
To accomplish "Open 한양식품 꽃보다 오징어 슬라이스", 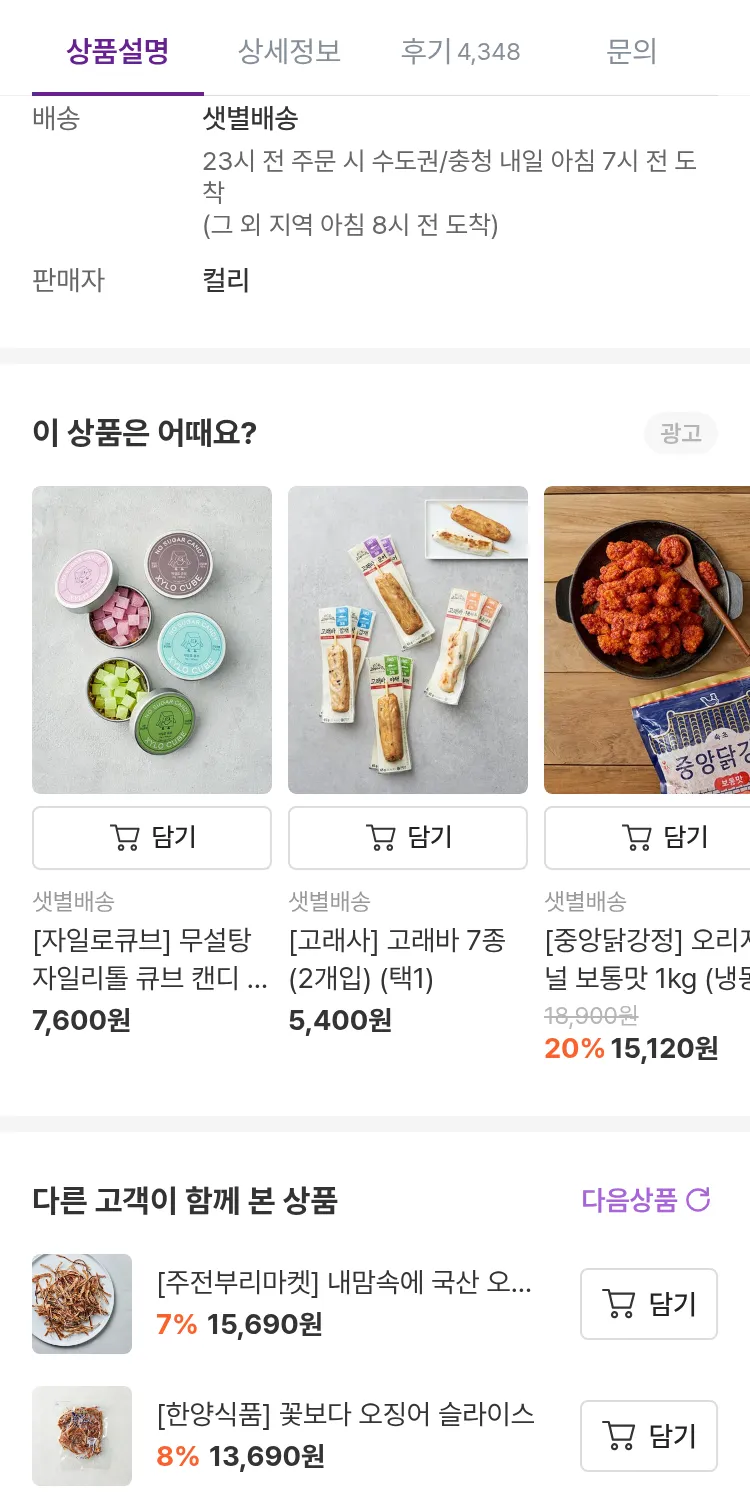I will (x=344, y=1435).
